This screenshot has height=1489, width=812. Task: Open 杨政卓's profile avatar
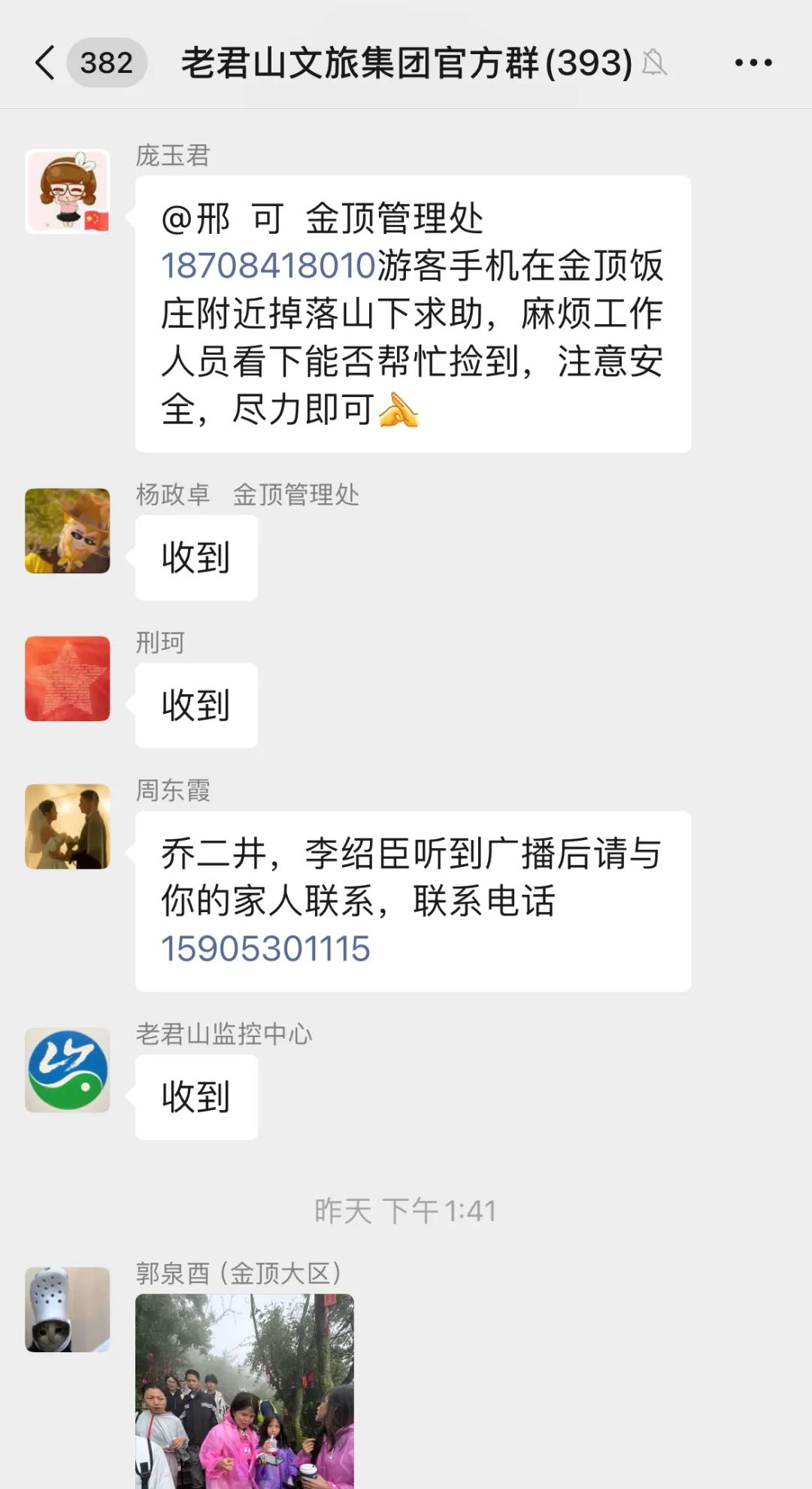[68, 531]
